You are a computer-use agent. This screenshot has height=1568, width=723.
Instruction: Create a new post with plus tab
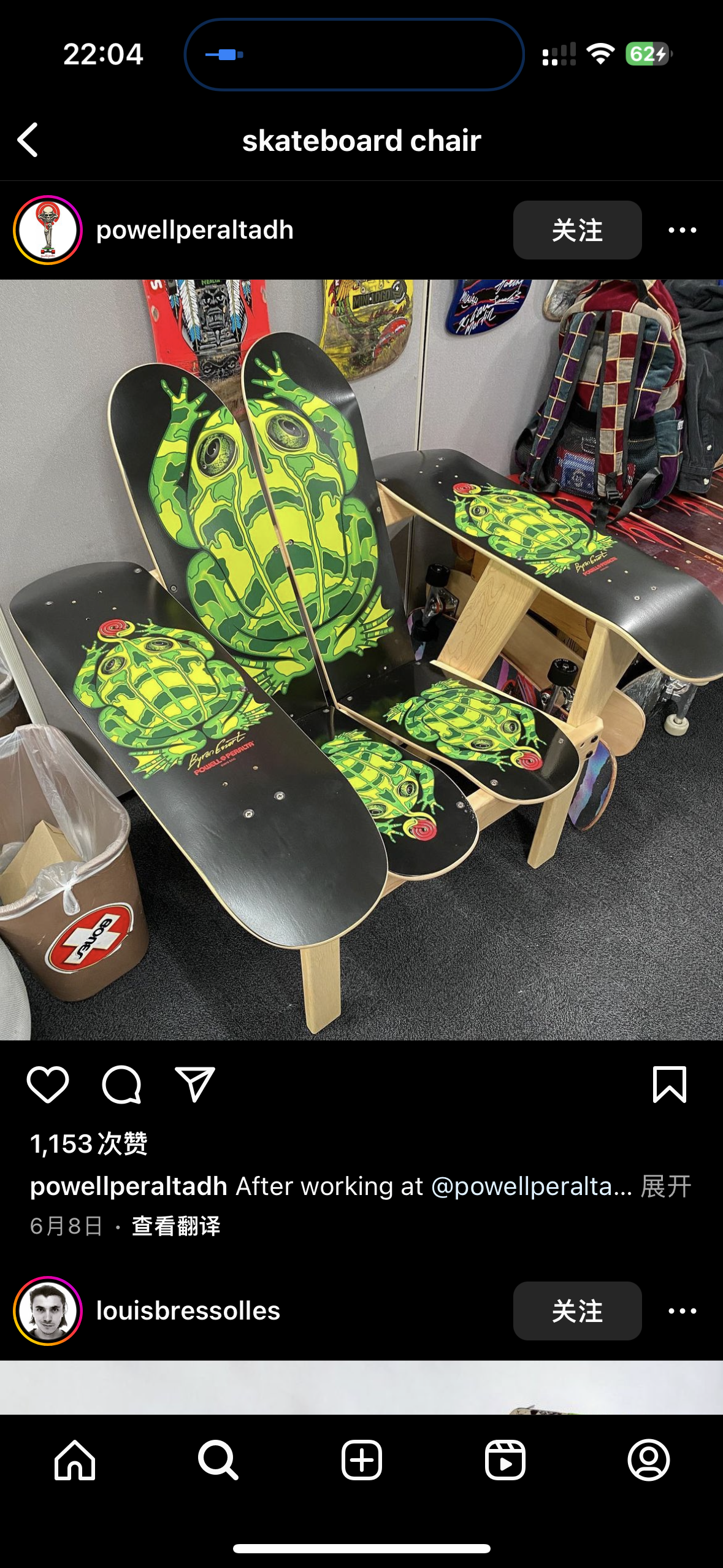coord(361,1460)
